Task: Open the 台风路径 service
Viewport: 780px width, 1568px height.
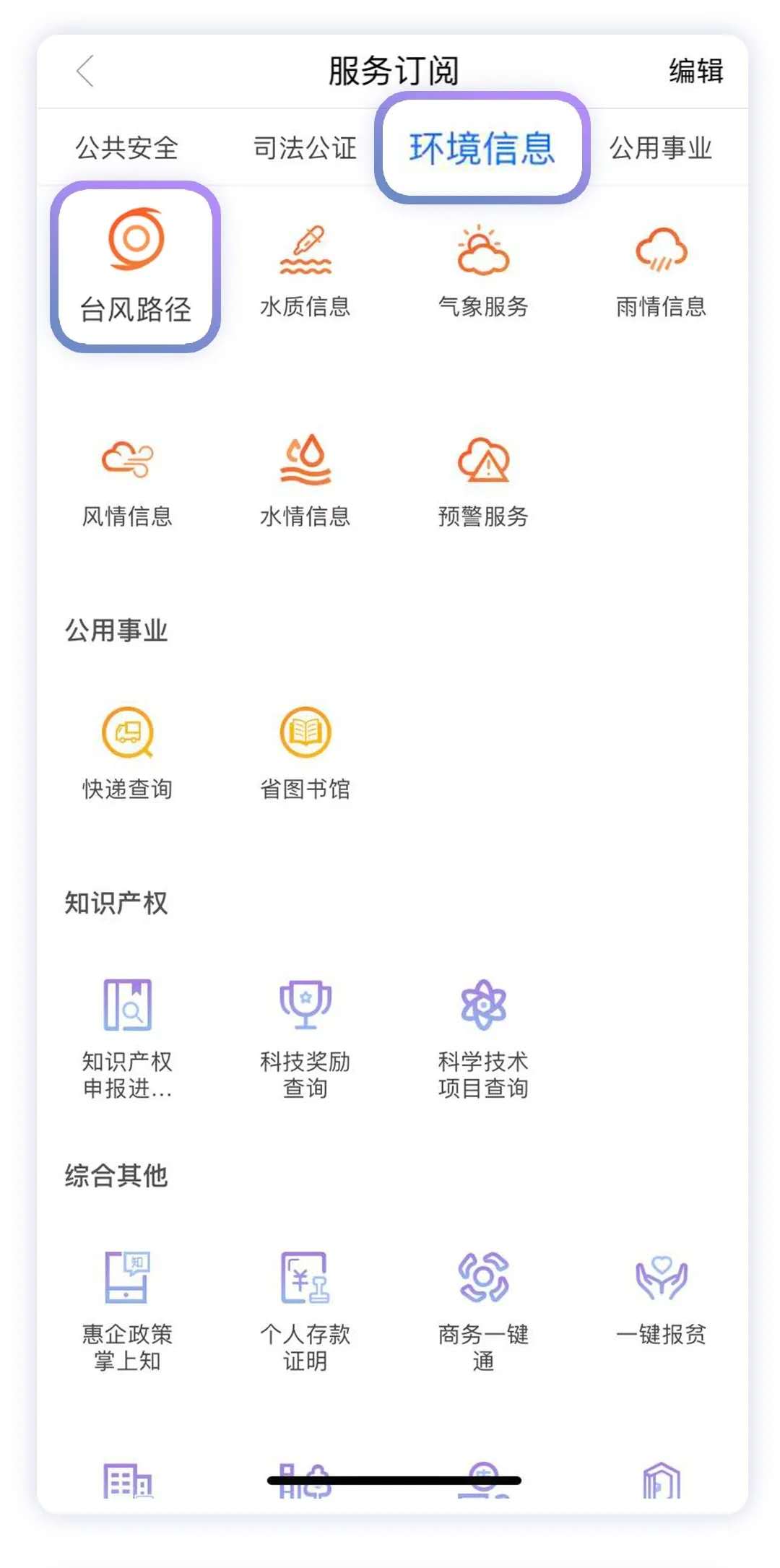Action: point(135,266)
